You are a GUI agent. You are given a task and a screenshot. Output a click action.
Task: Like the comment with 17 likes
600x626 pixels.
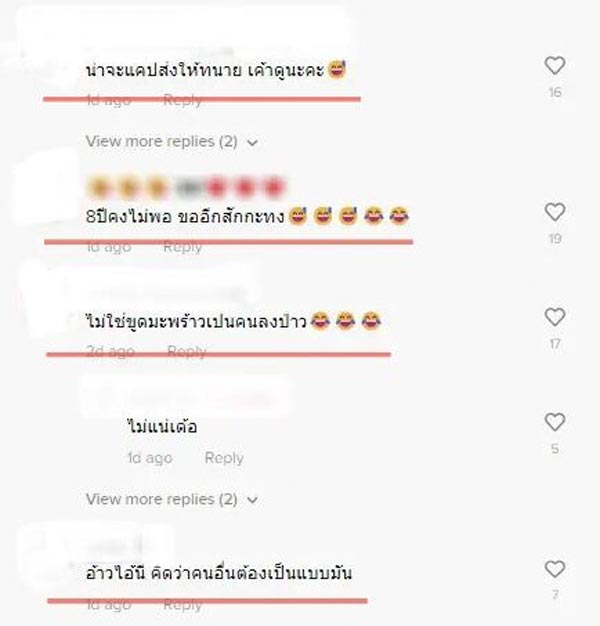(554, 318)
